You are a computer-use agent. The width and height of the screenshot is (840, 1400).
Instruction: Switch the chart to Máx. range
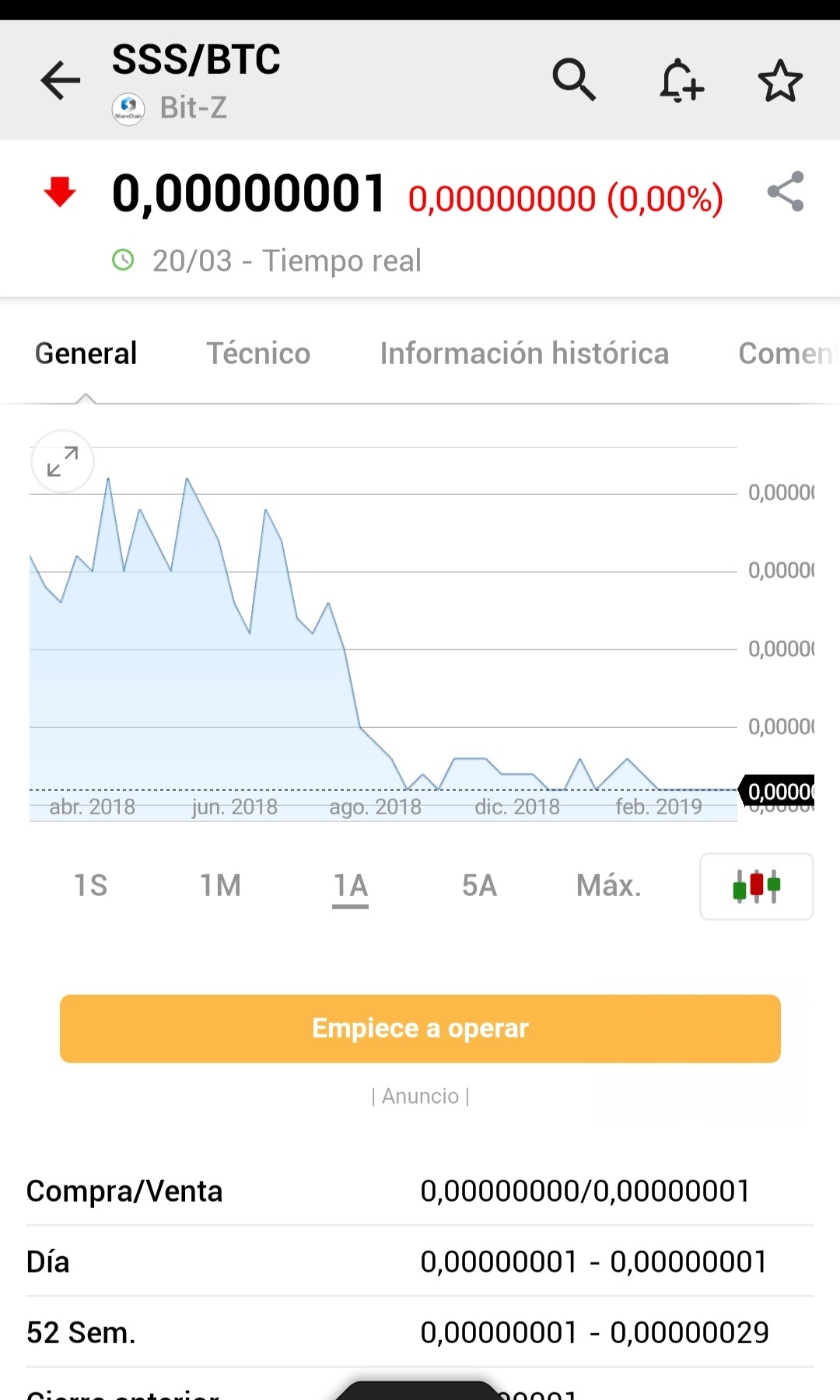608,886
